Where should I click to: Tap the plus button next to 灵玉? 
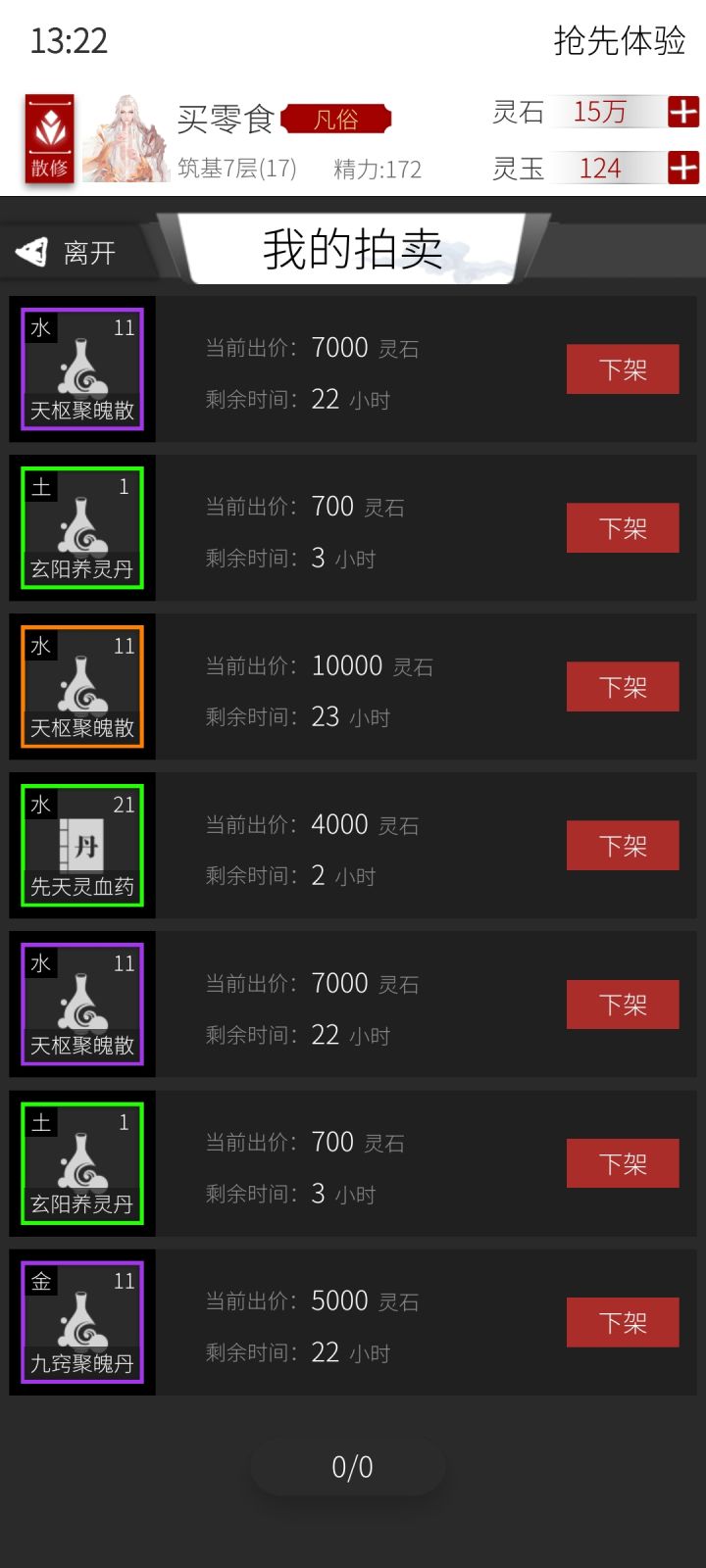click(683, 168)
